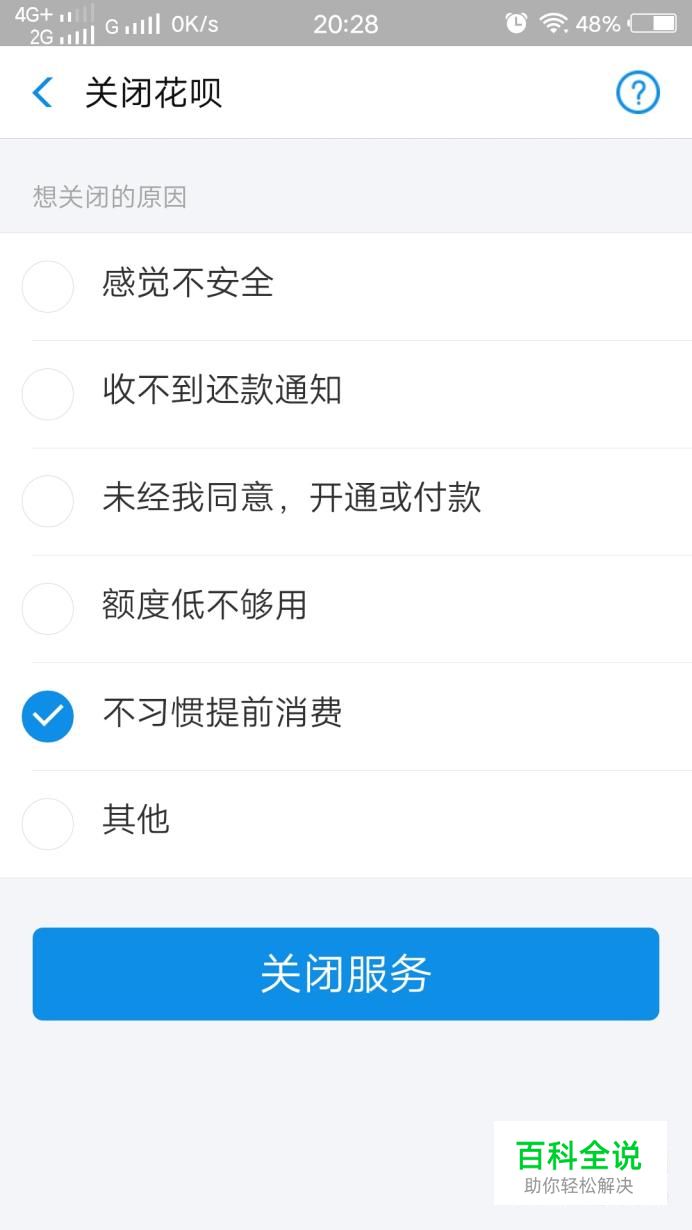The height and width of the screenshot is (1230, 692).
Task: Go back from 关闭花呗 page
Action: (x=42, y=93)
